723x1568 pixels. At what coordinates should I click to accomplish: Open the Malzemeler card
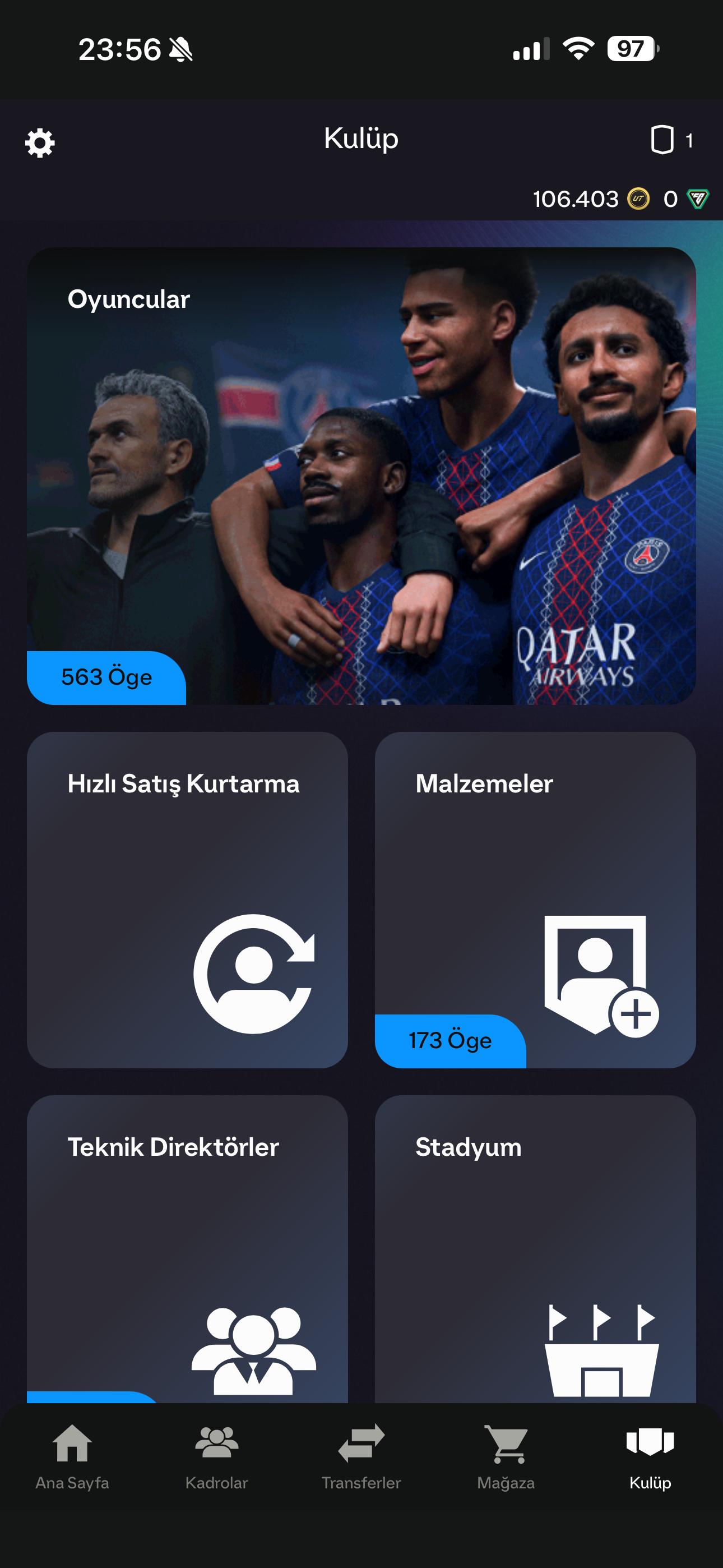pos(535,900)
